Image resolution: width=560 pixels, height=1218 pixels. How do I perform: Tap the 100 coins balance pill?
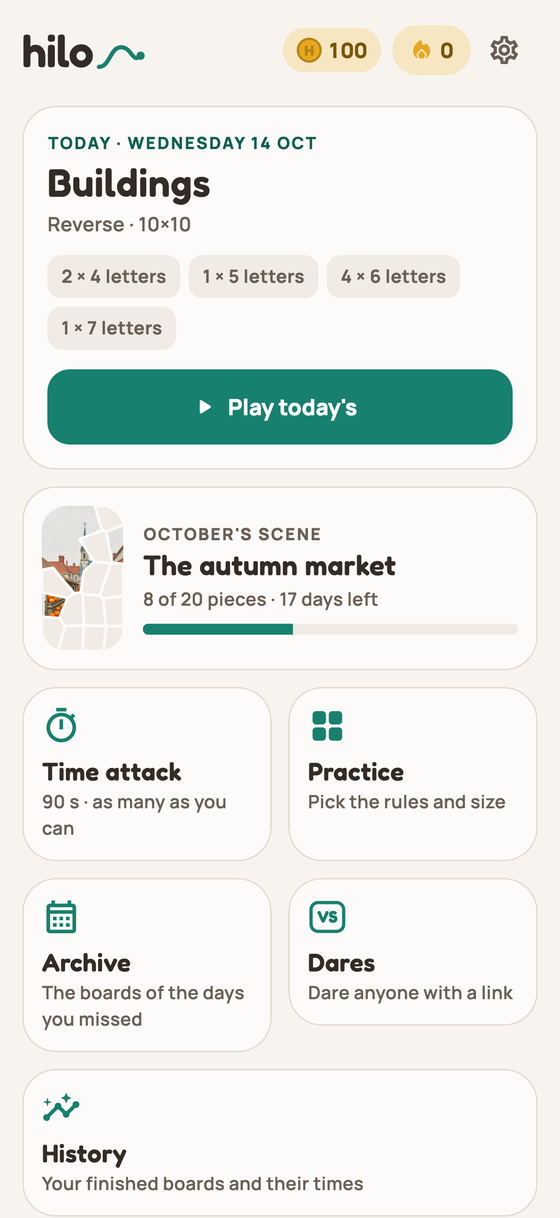point(332,50)
